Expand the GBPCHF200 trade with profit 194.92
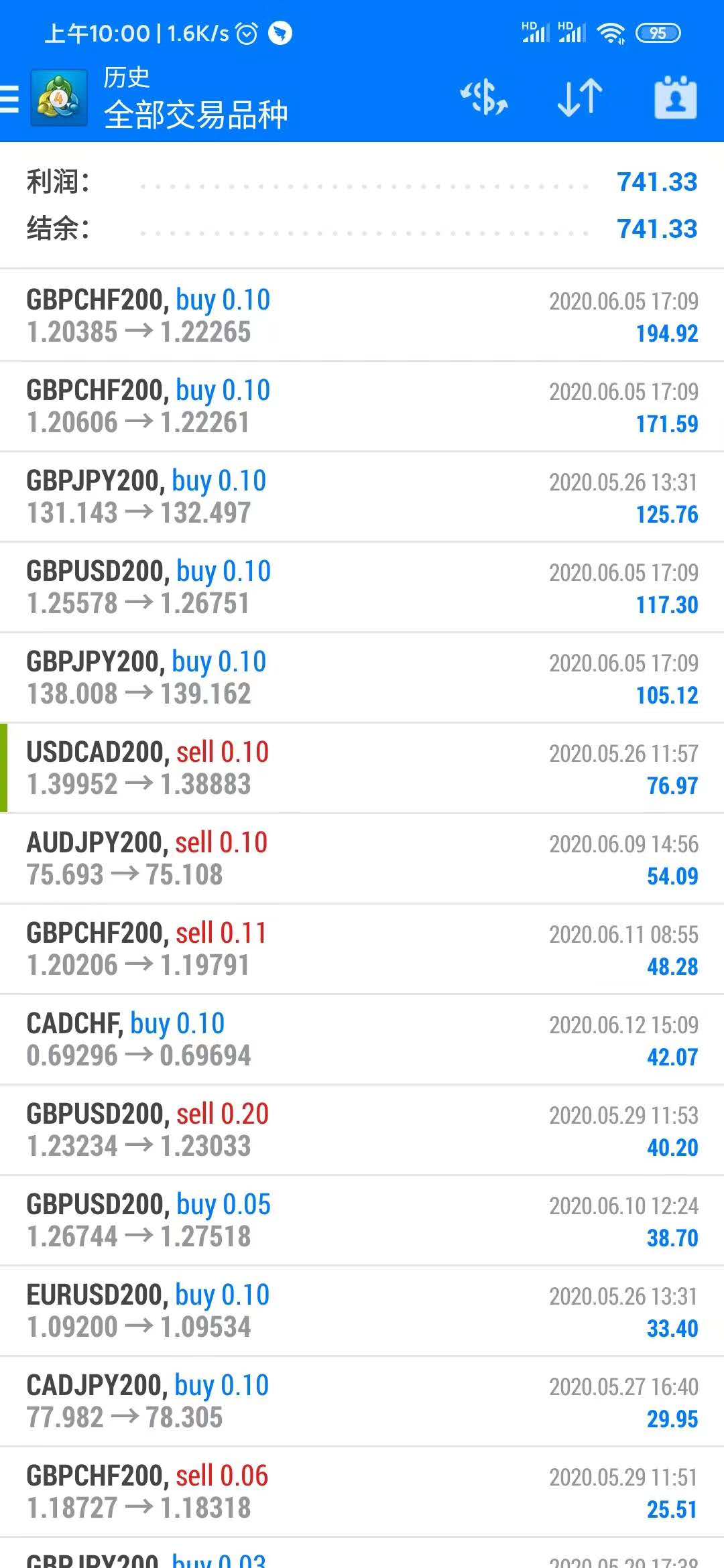This screenshot has width=724, height=1568. point(362,316)
